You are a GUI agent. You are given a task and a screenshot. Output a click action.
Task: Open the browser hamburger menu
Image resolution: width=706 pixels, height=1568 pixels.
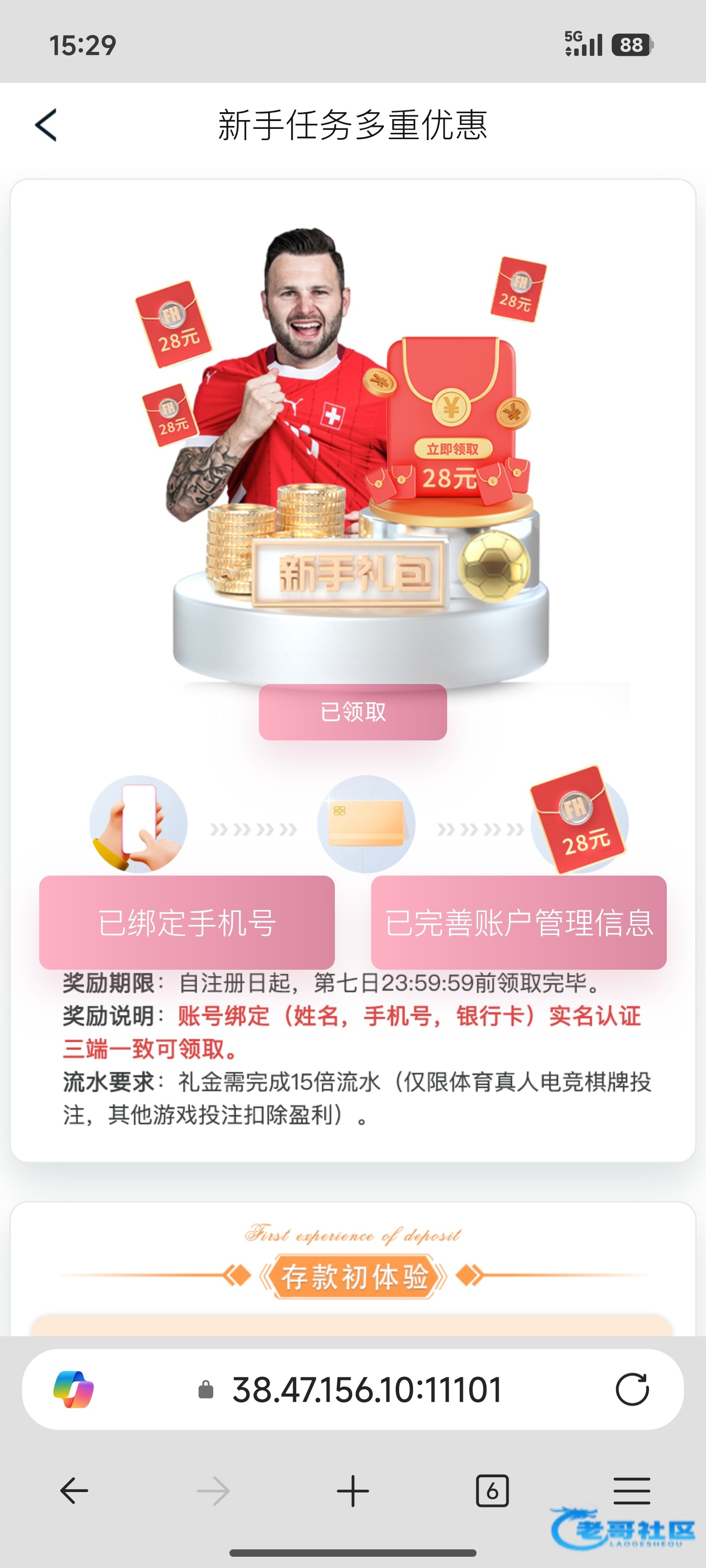pos(631,1491)
